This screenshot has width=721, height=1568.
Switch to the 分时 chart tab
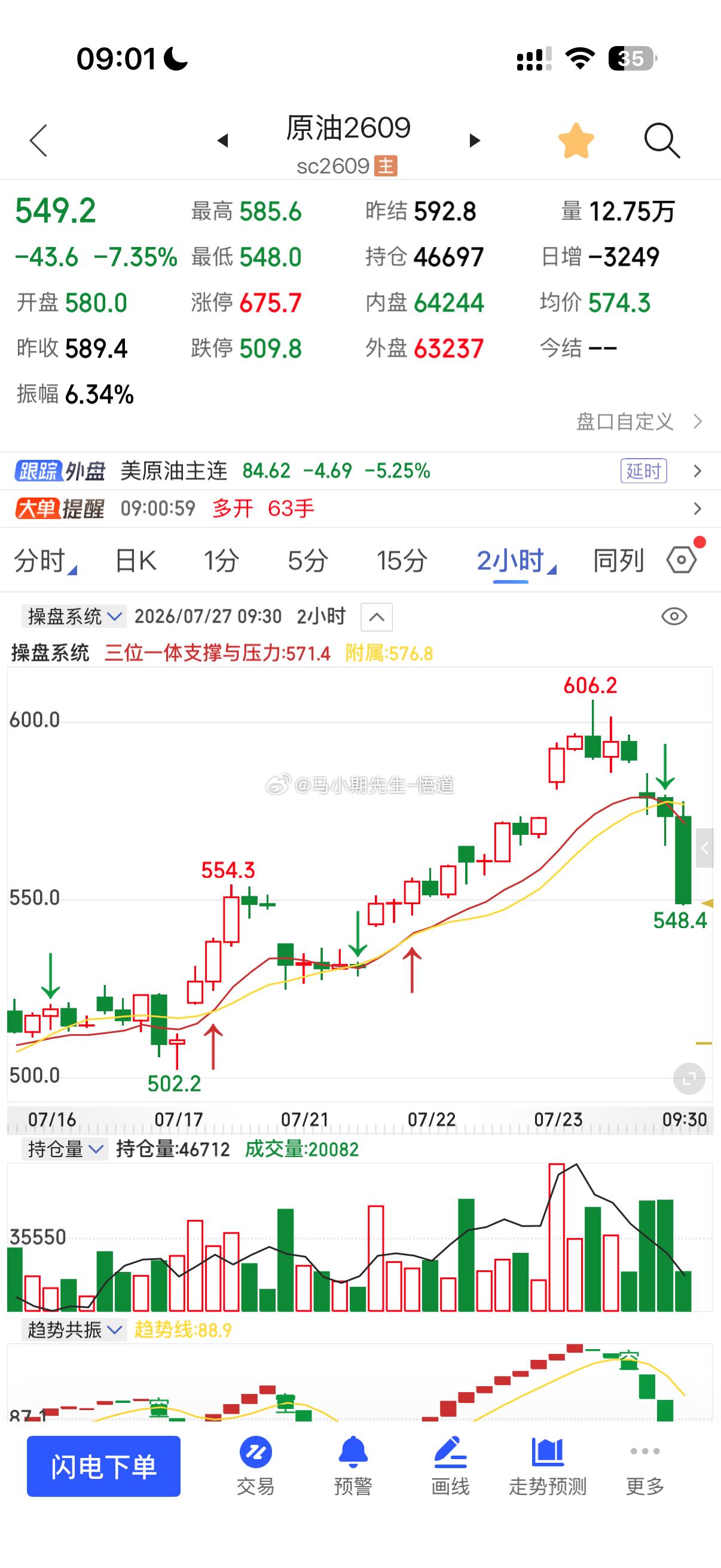(45, 560)
